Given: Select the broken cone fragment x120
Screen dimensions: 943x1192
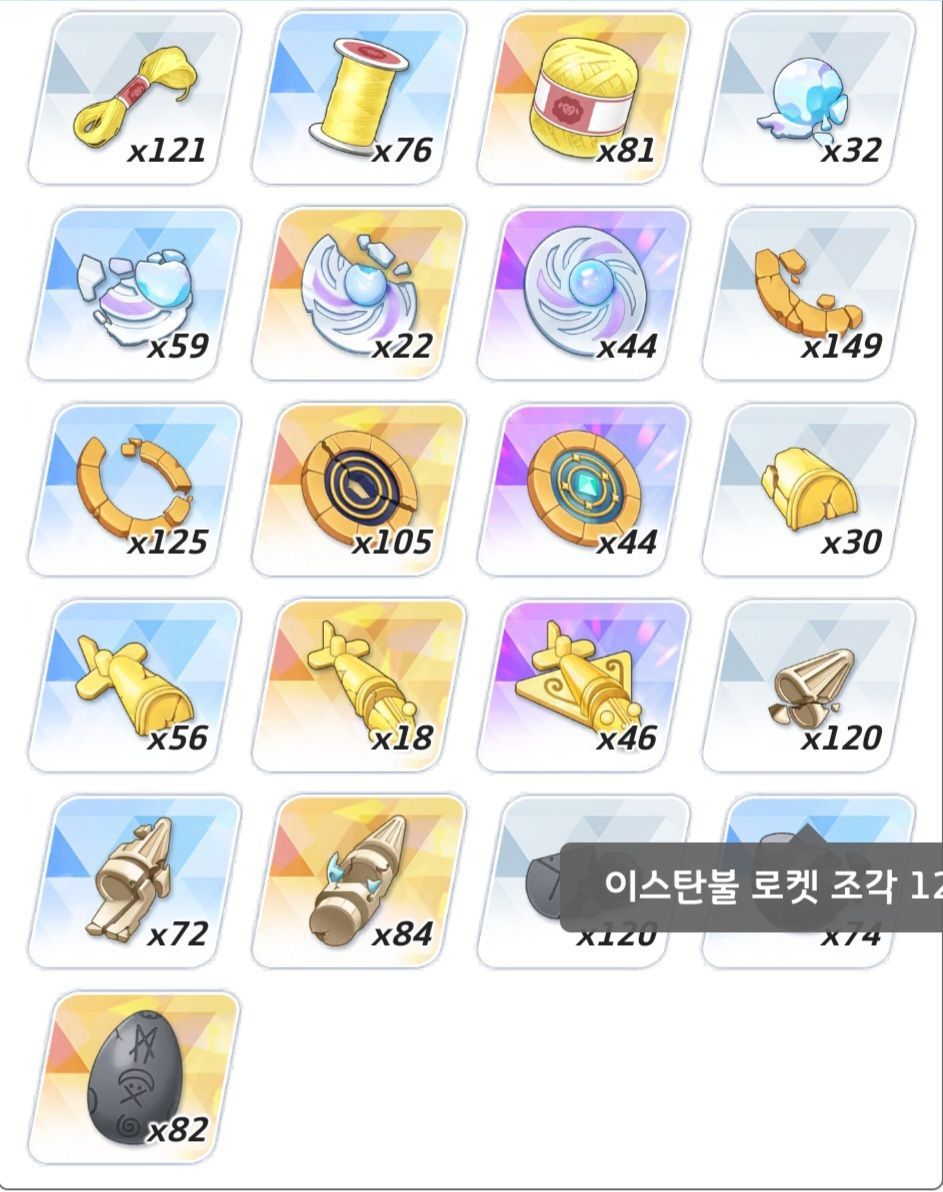Looking at the screenshot, I should click(808, 685).
